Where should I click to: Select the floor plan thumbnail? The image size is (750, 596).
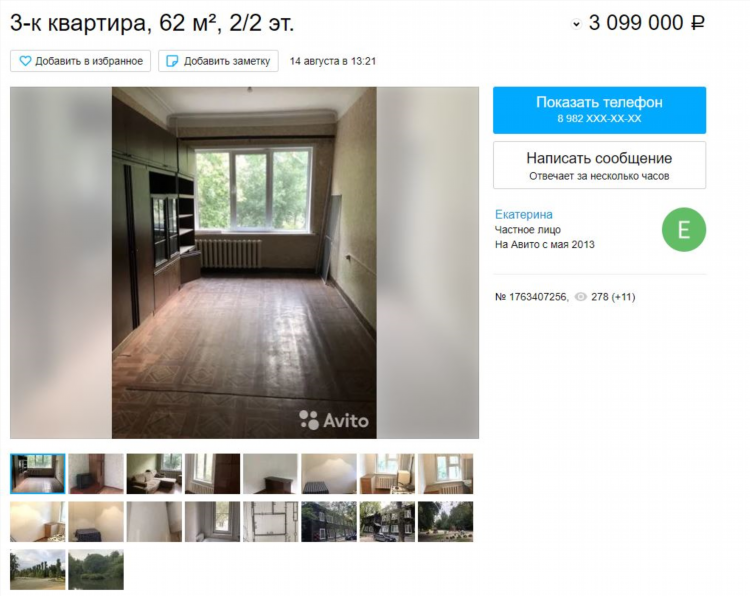[x=270, y=522]
